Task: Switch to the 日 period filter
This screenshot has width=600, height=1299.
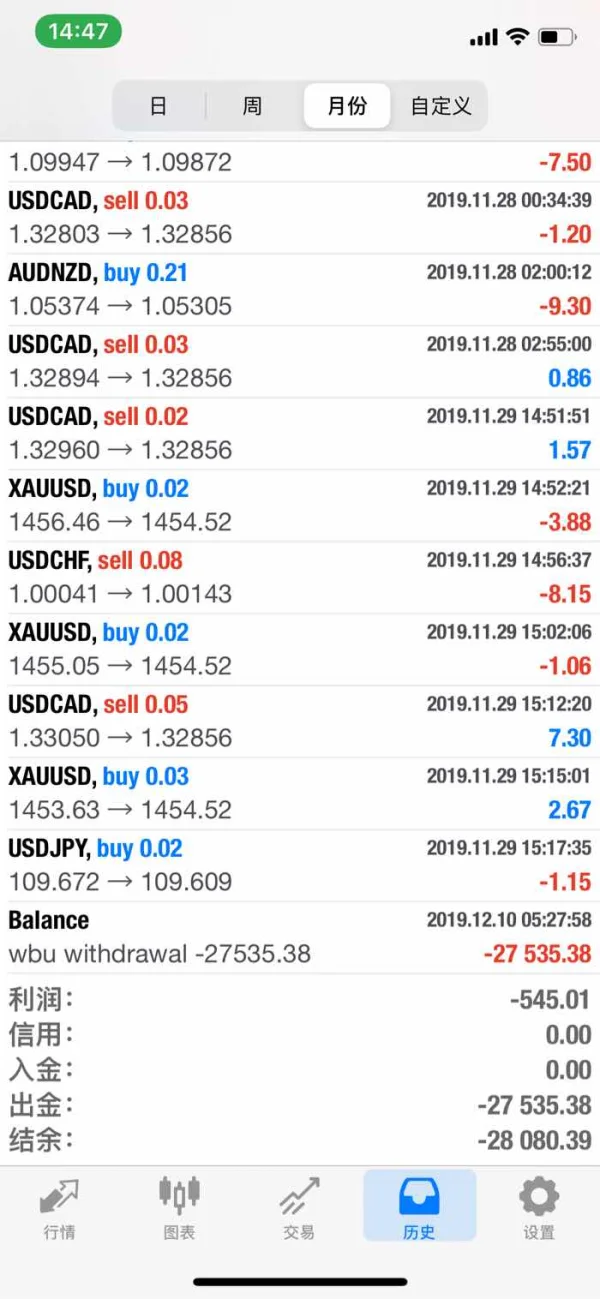Action: click(x=158, y=106)
